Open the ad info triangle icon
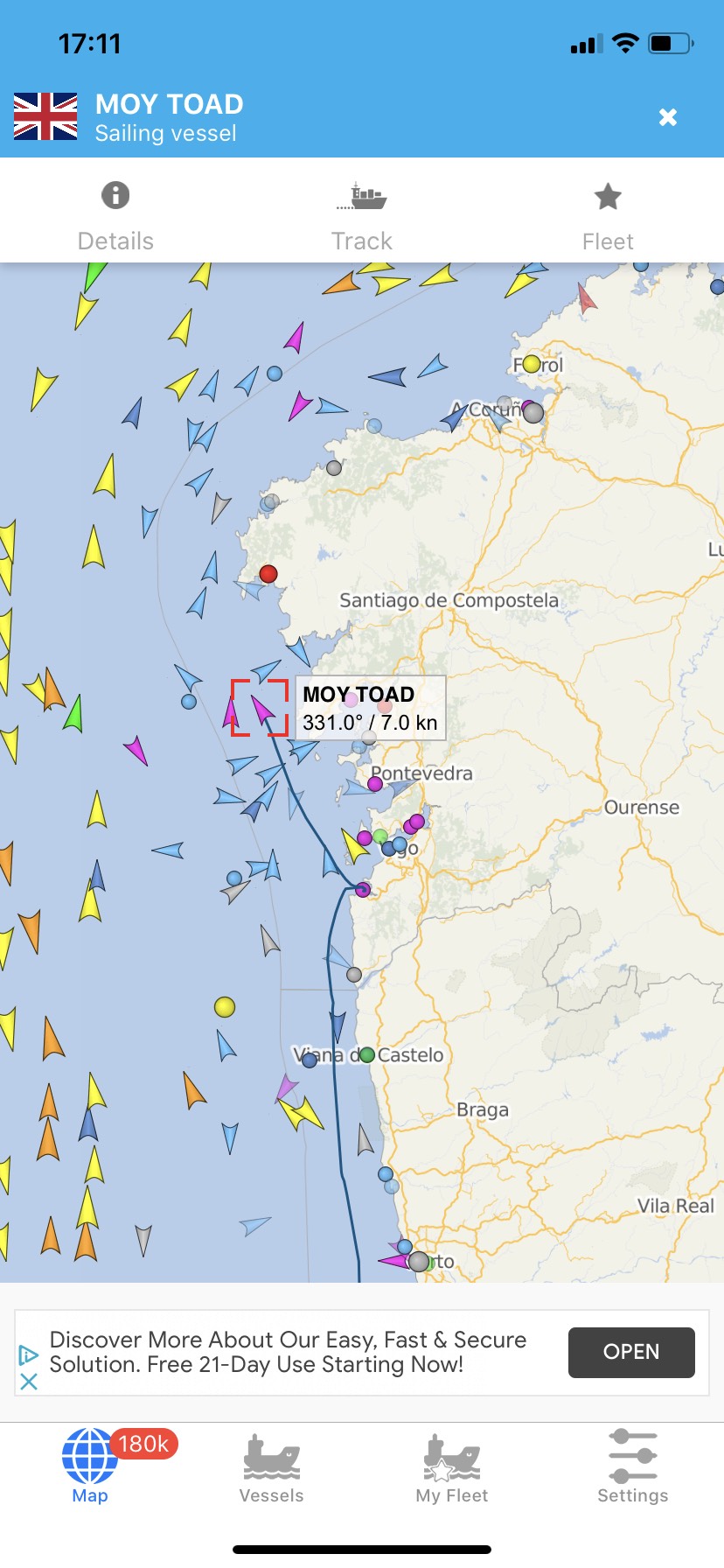The width and height of the screenshot is (724, 1568). pyautogui.click(x=29, y=1355)
